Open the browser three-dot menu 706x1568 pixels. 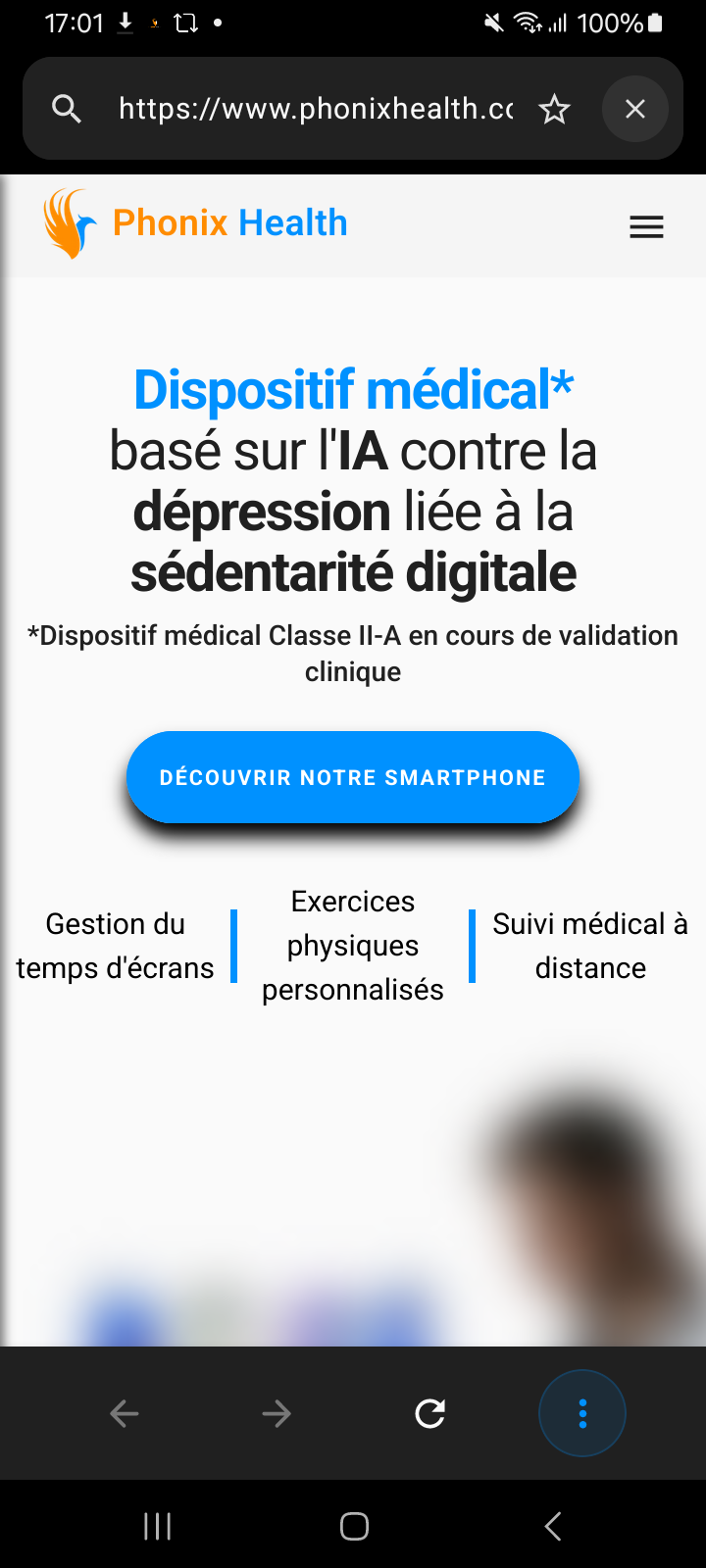582,1413
